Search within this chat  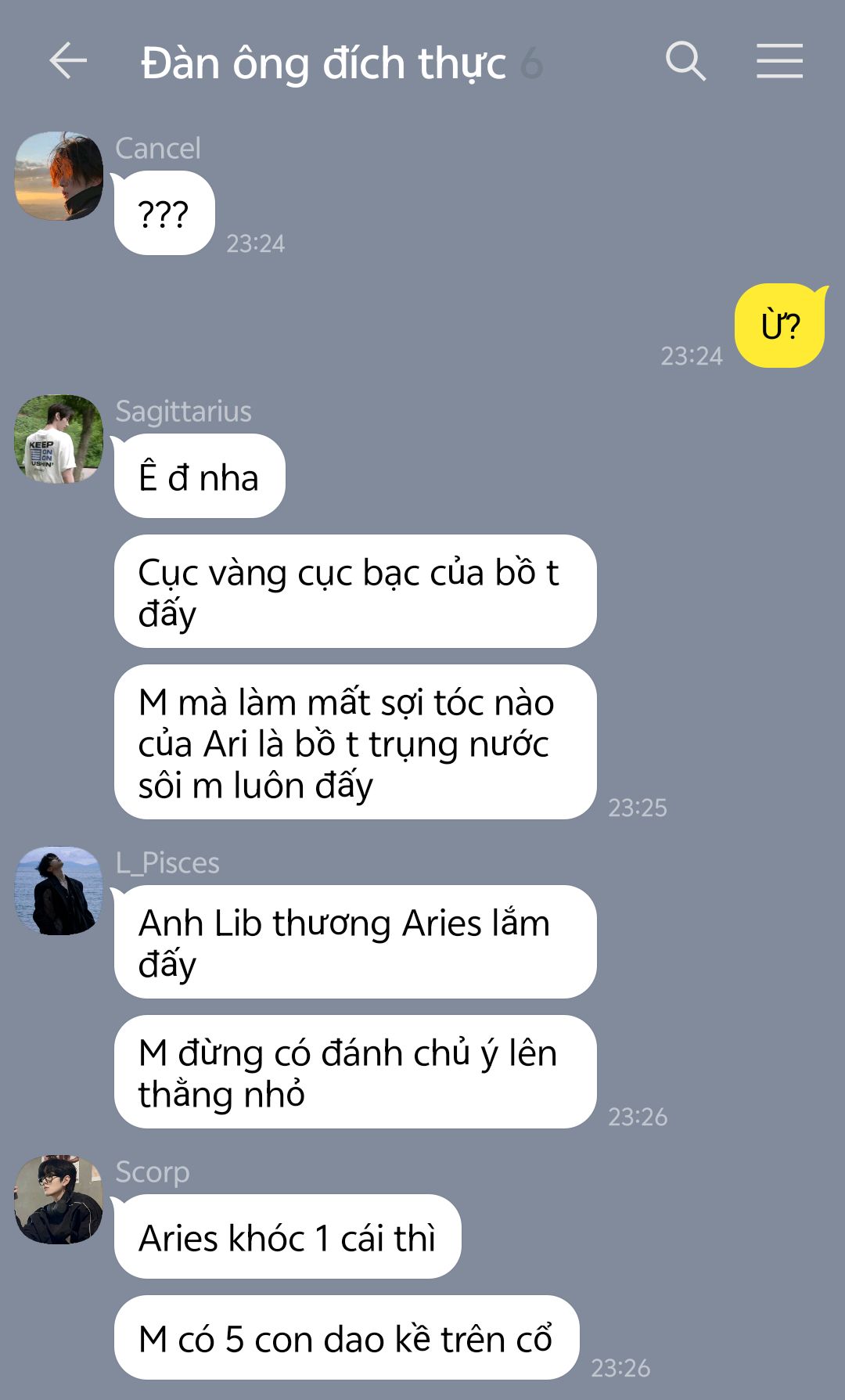(685, 61)
